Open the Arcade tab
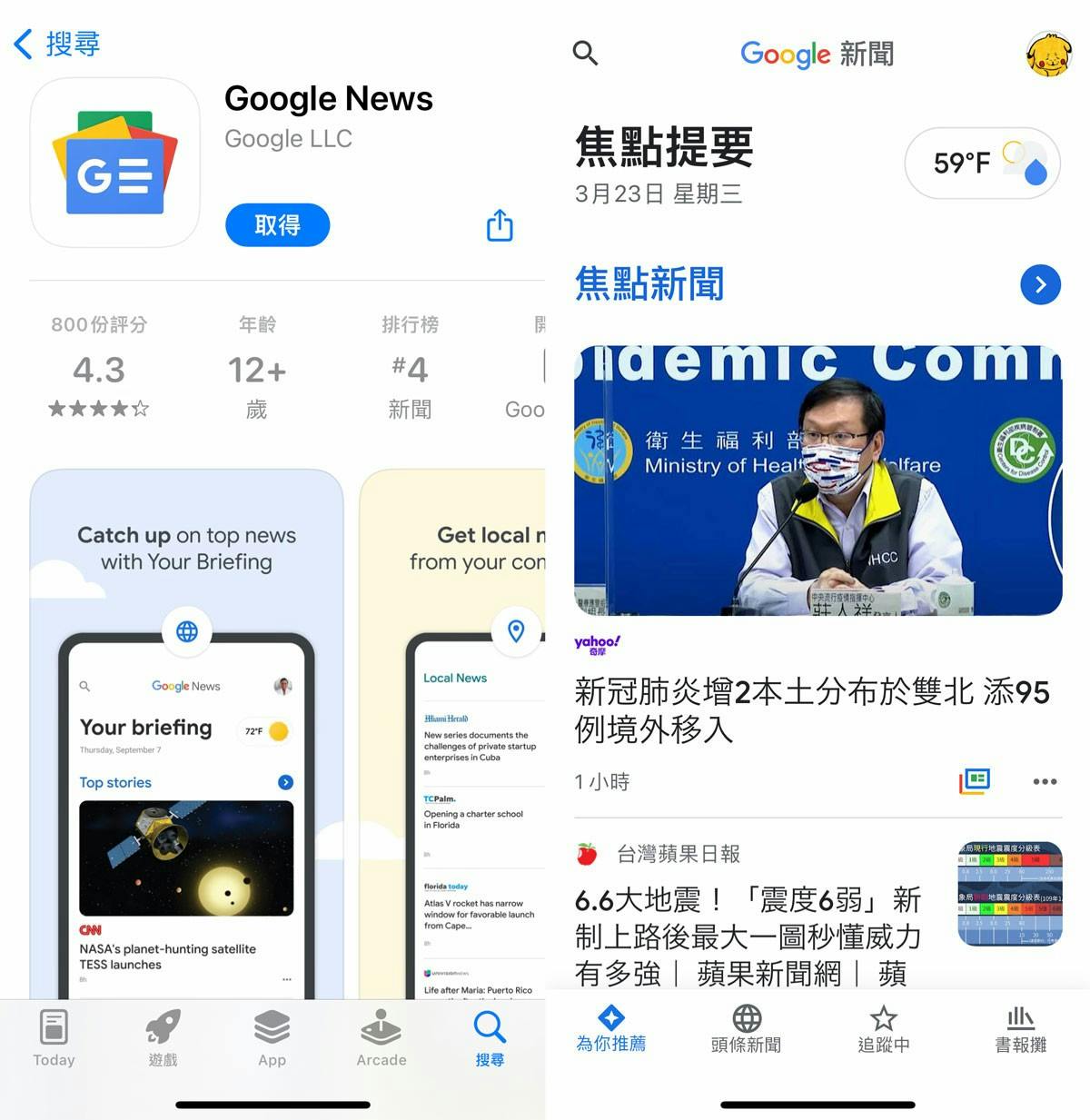The image size is (1090, 1120). (x=381, y=1037)
